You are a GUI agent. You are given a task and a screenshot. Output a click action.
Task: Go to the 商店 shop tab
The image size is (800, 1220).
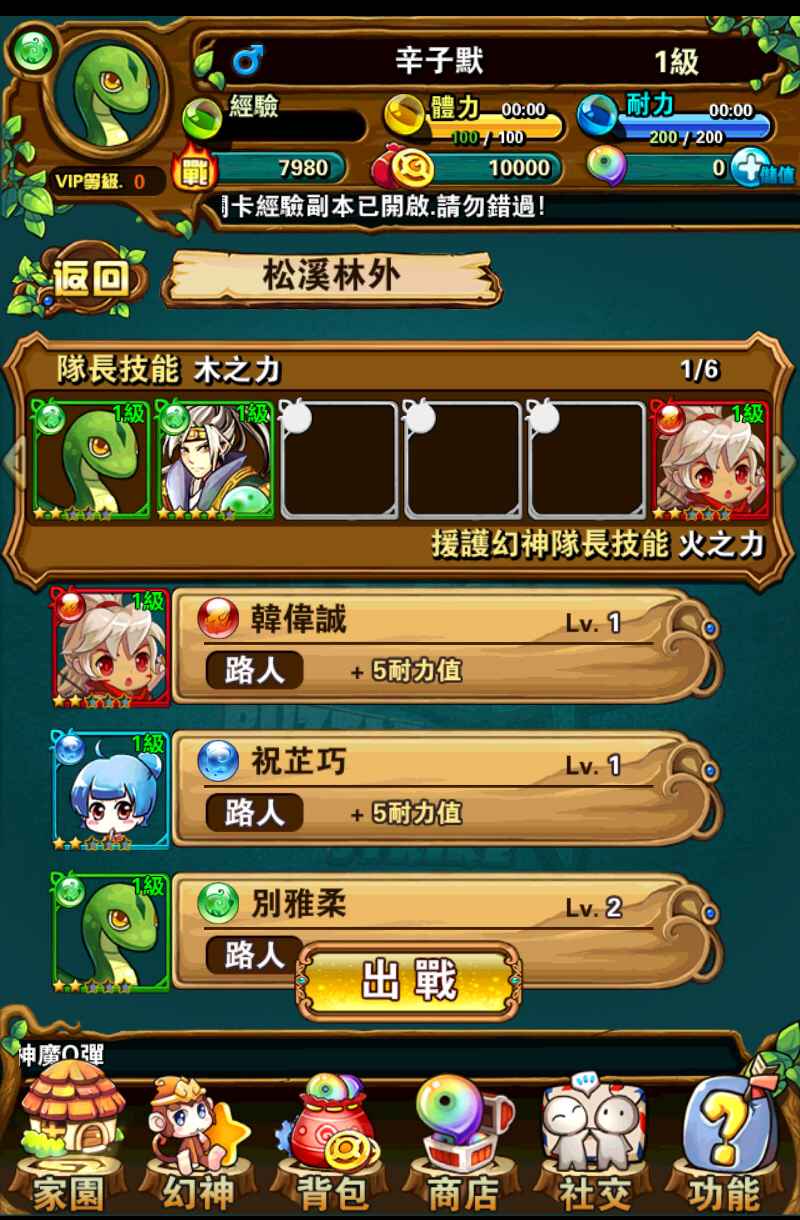pos(462,1140)
